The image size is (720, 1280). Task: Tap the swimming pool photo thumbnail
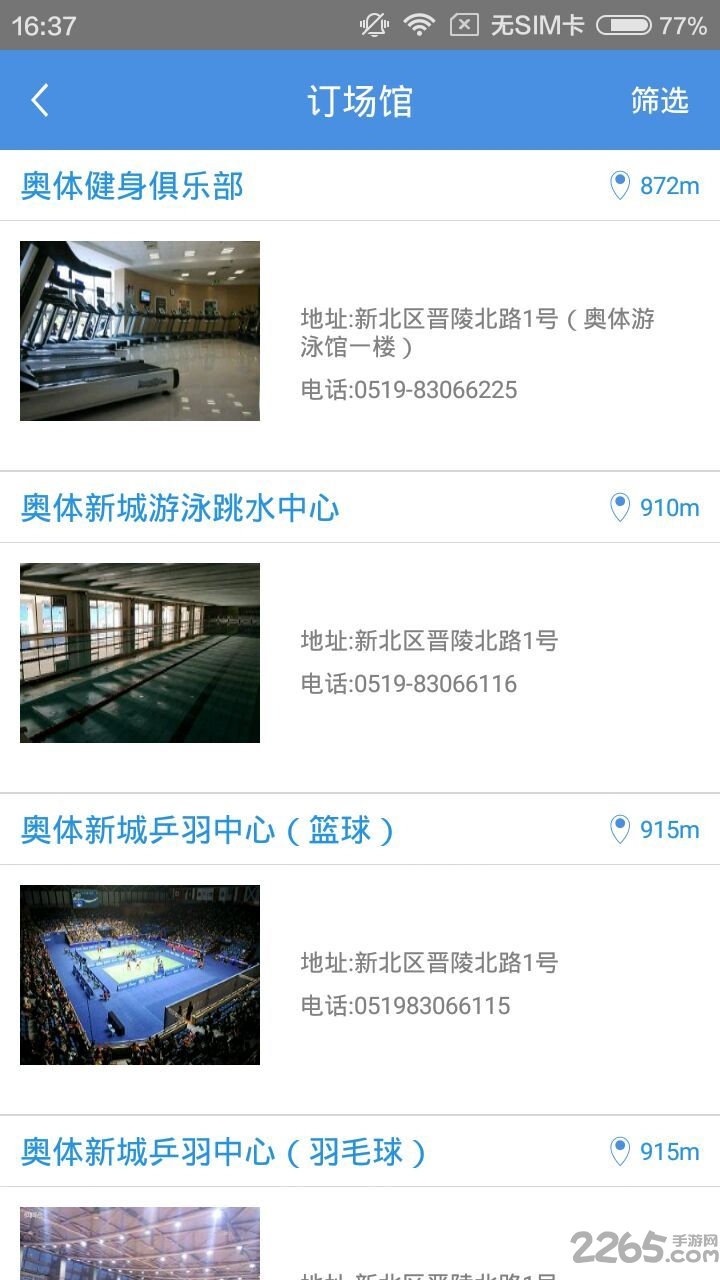(139, 652)
